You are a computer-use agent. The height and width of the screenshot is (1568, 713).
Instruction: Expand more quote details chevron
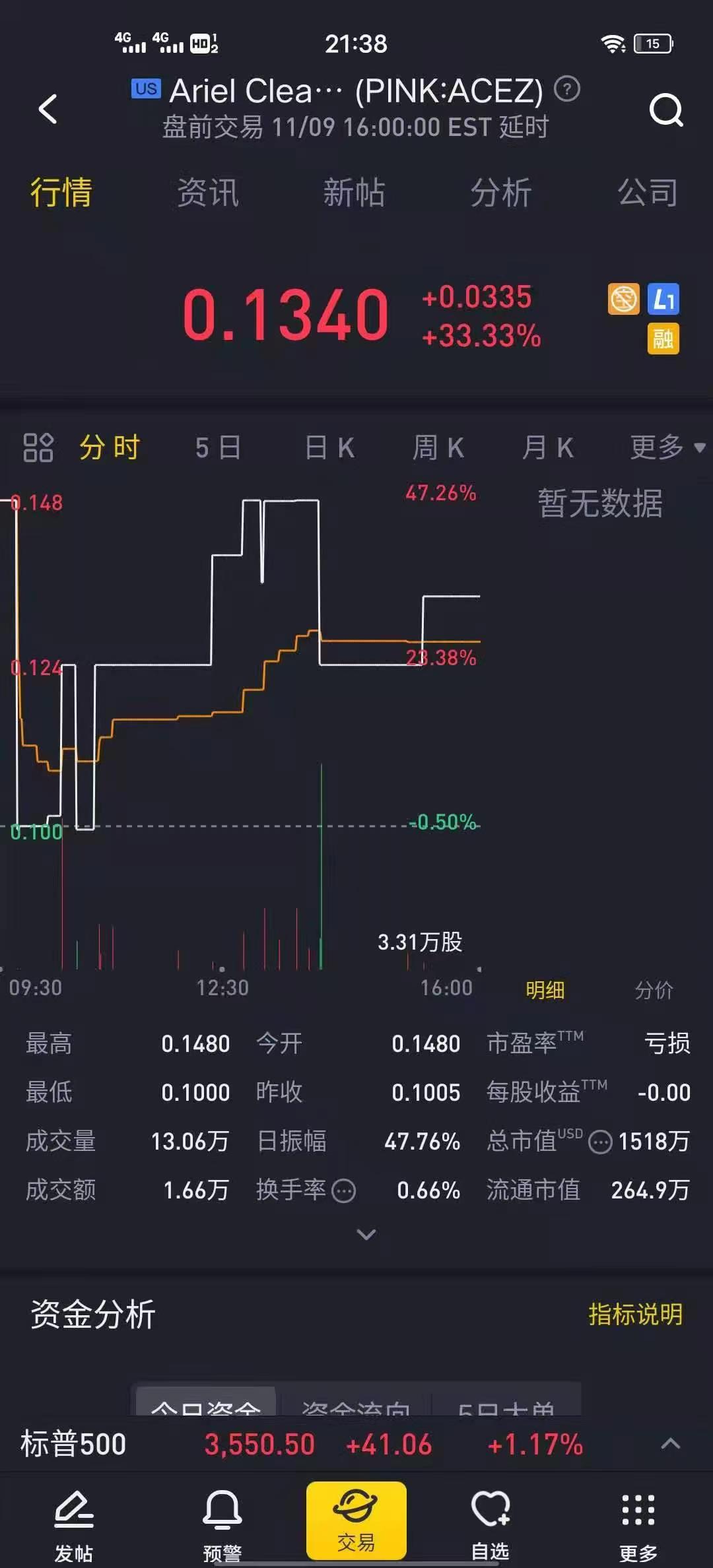click(x=366, y=1234)
